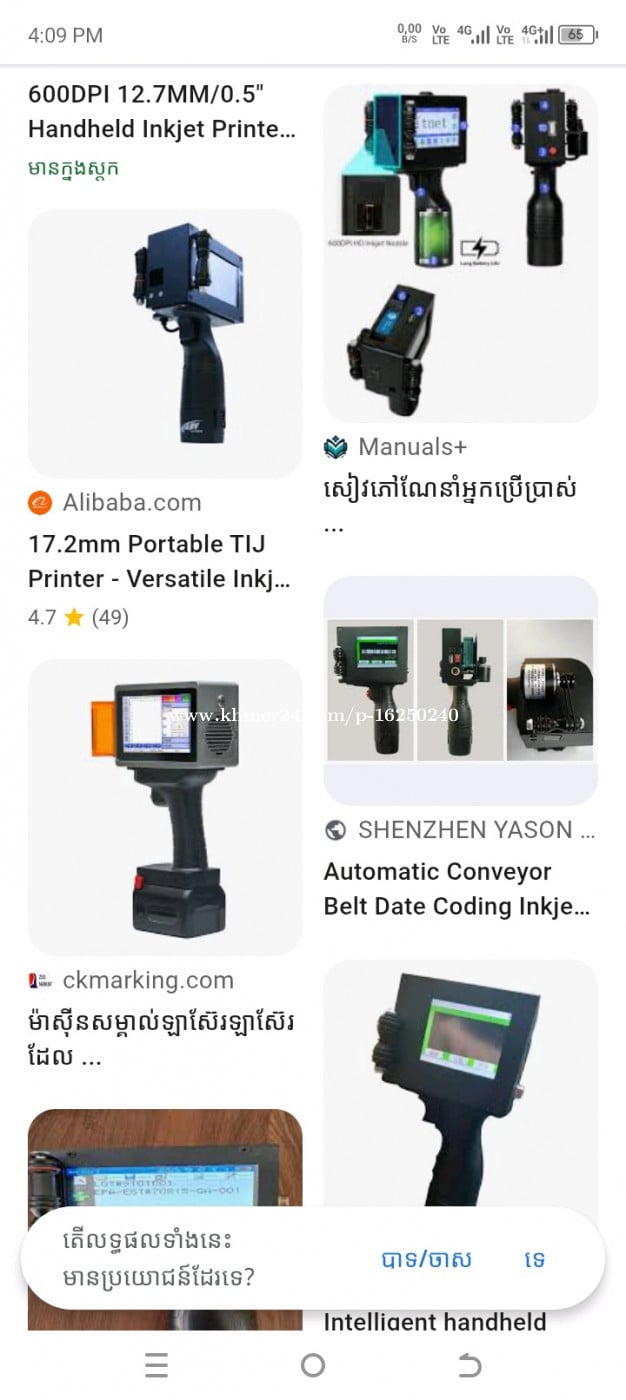Answer បាទ/ចាស to the results feedback prompt
Screen dimensions: 626x1400
[x=426, y=1259]
